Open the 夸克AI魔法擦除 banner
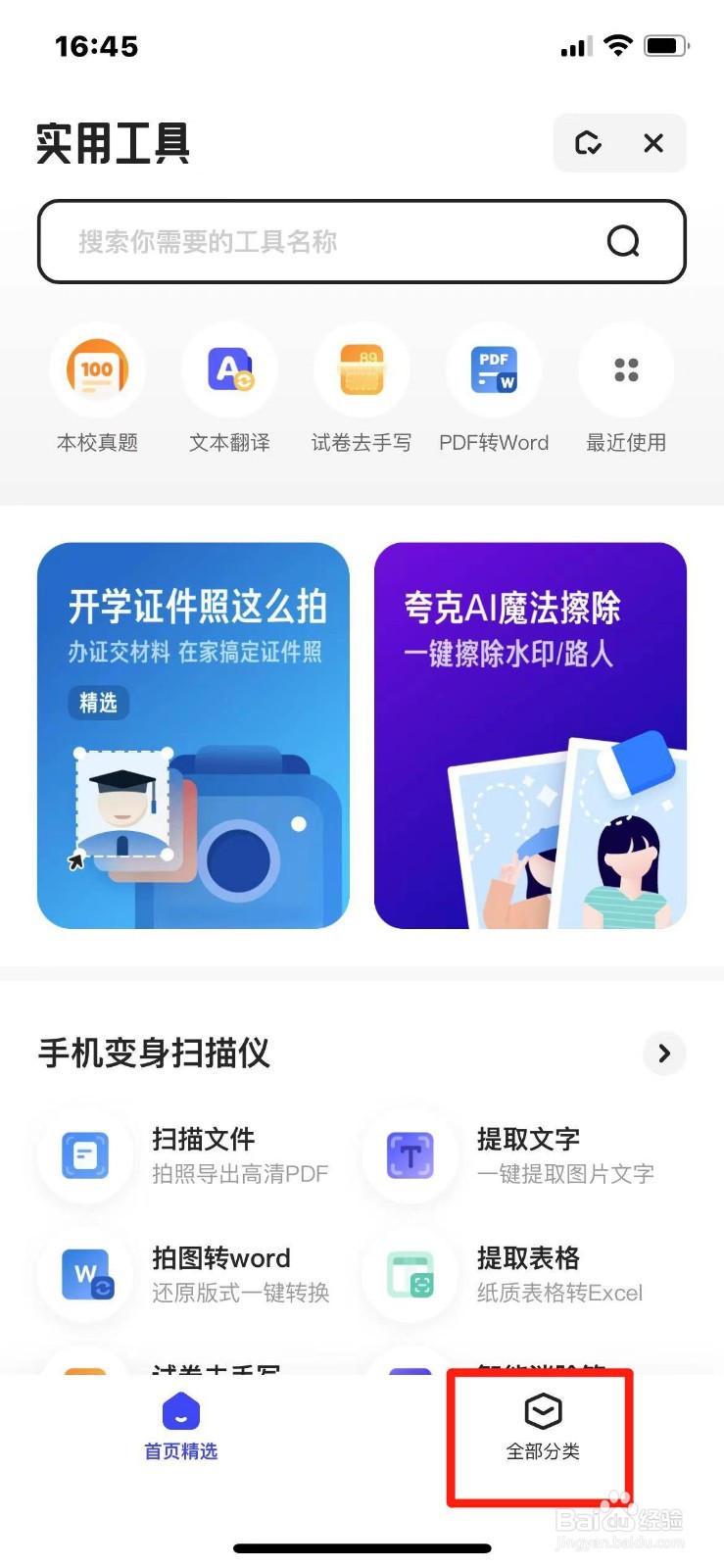 coord(530,735)
